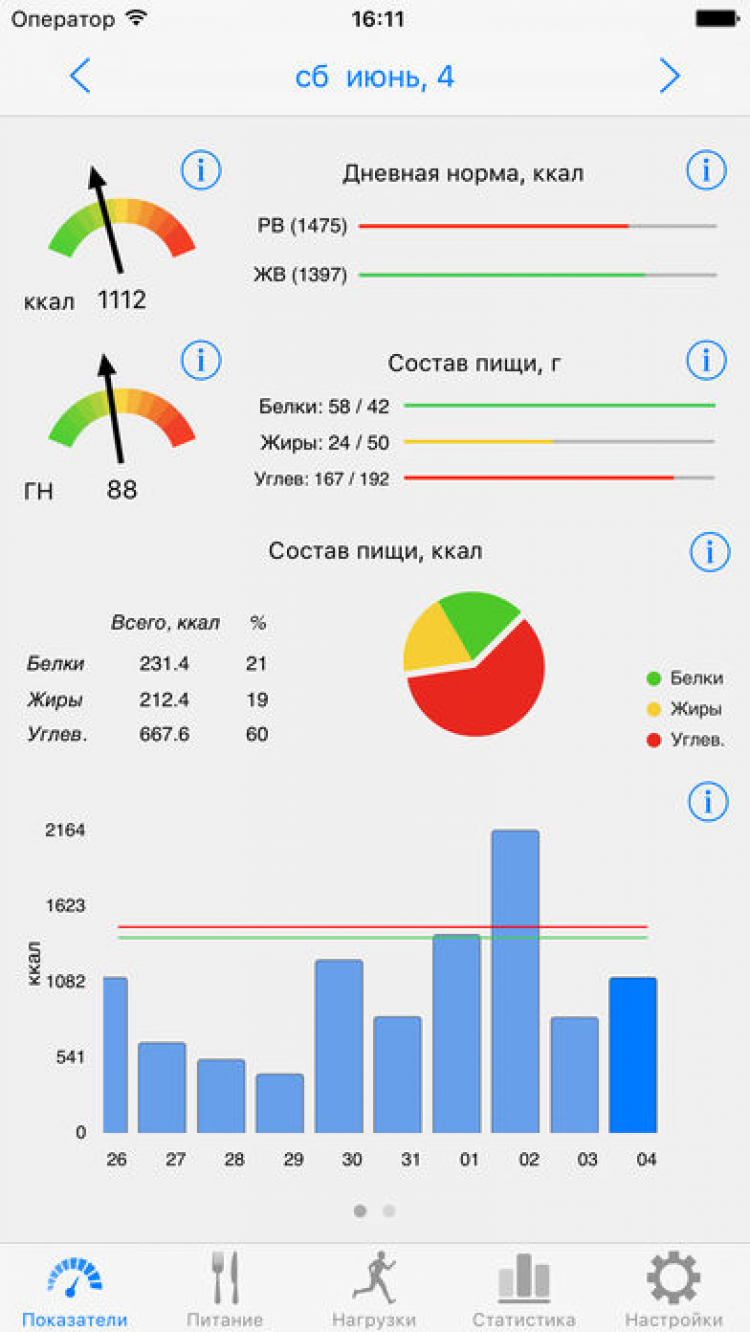Open info for the ккал gauge
Image resolution: width=750 pixels, height=1332 pixels.
[201, 171]
